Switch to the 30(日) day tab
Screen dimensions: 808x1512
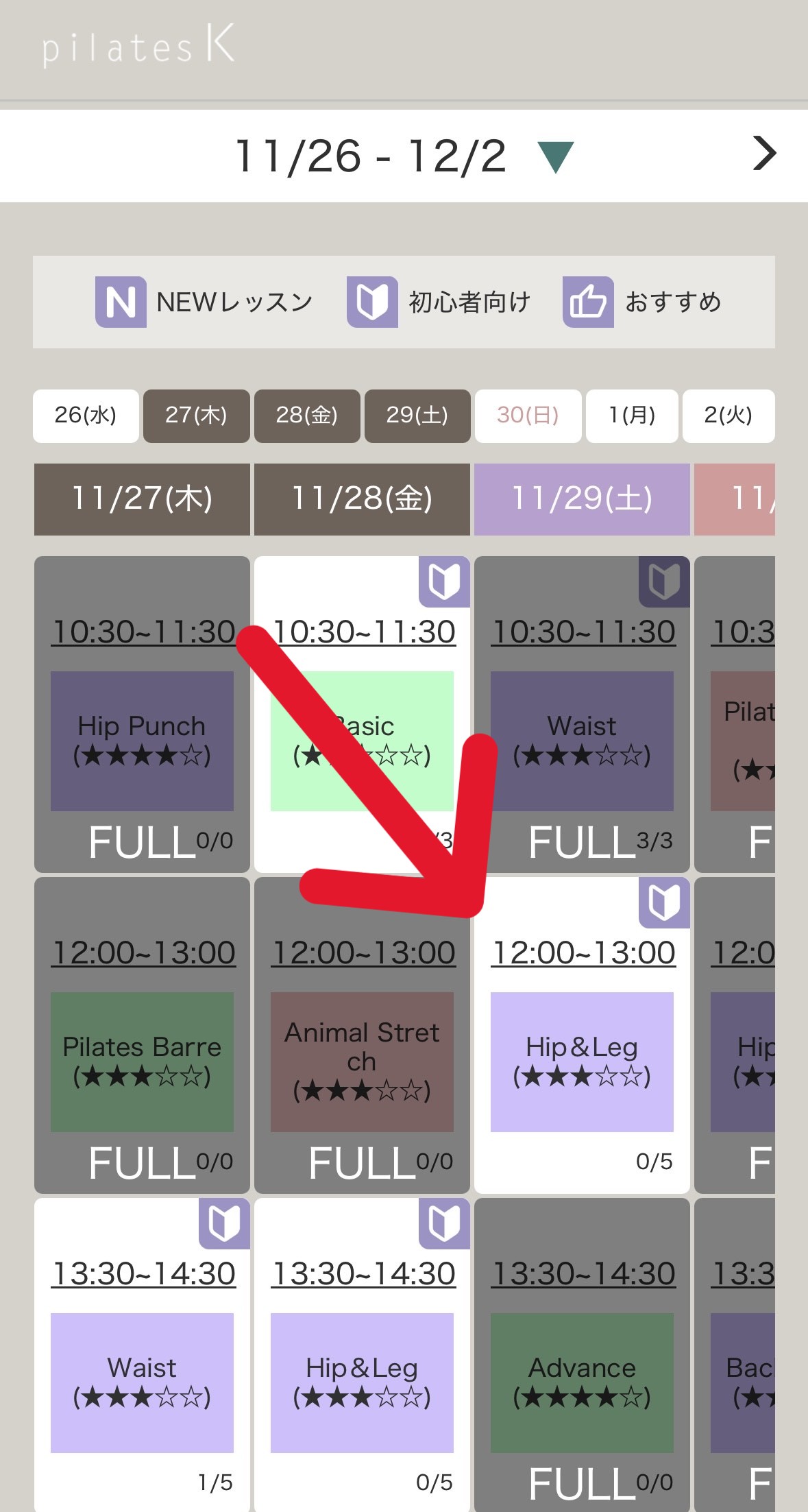(x=528, y=416)
